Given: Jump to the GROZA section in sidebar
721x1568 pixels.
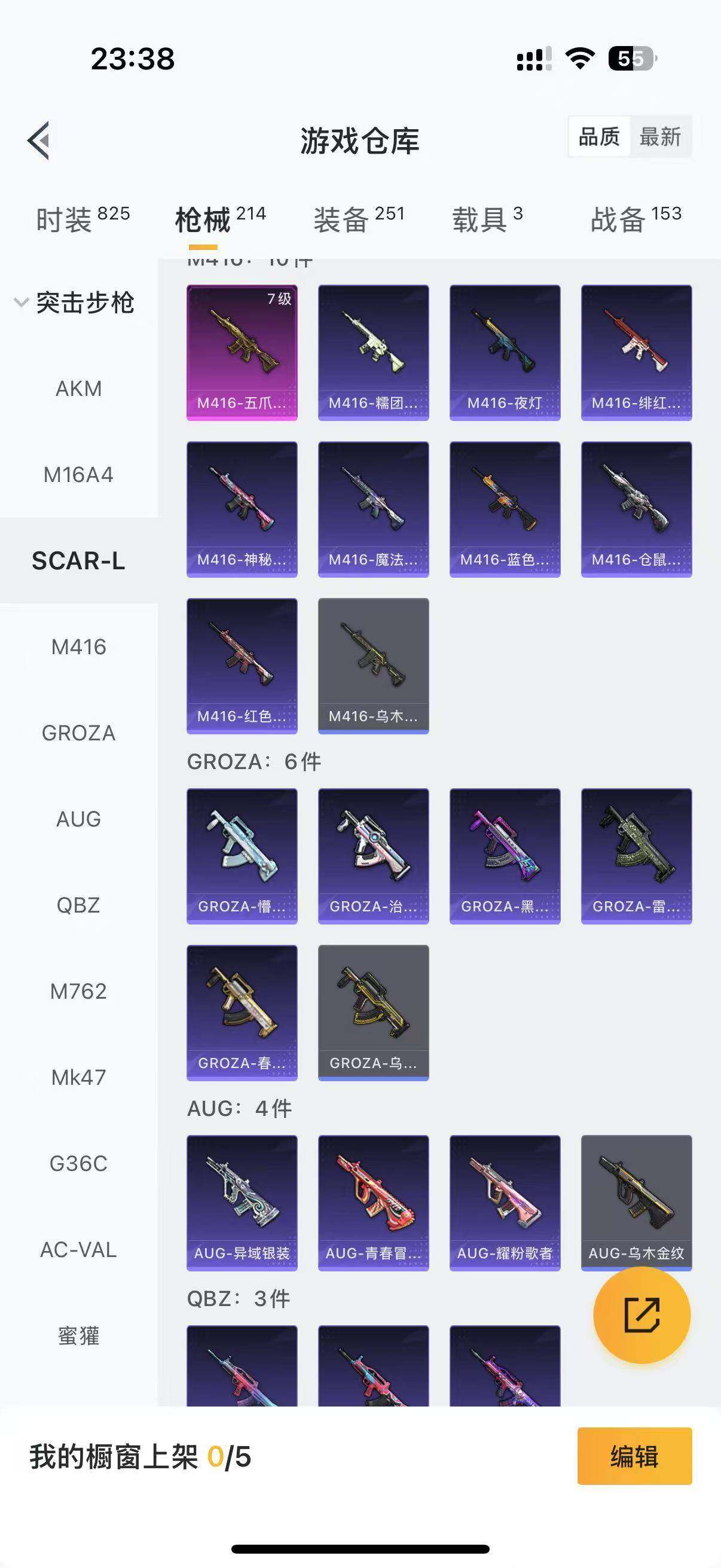Looking at the screenshot, I should (78, 733).
